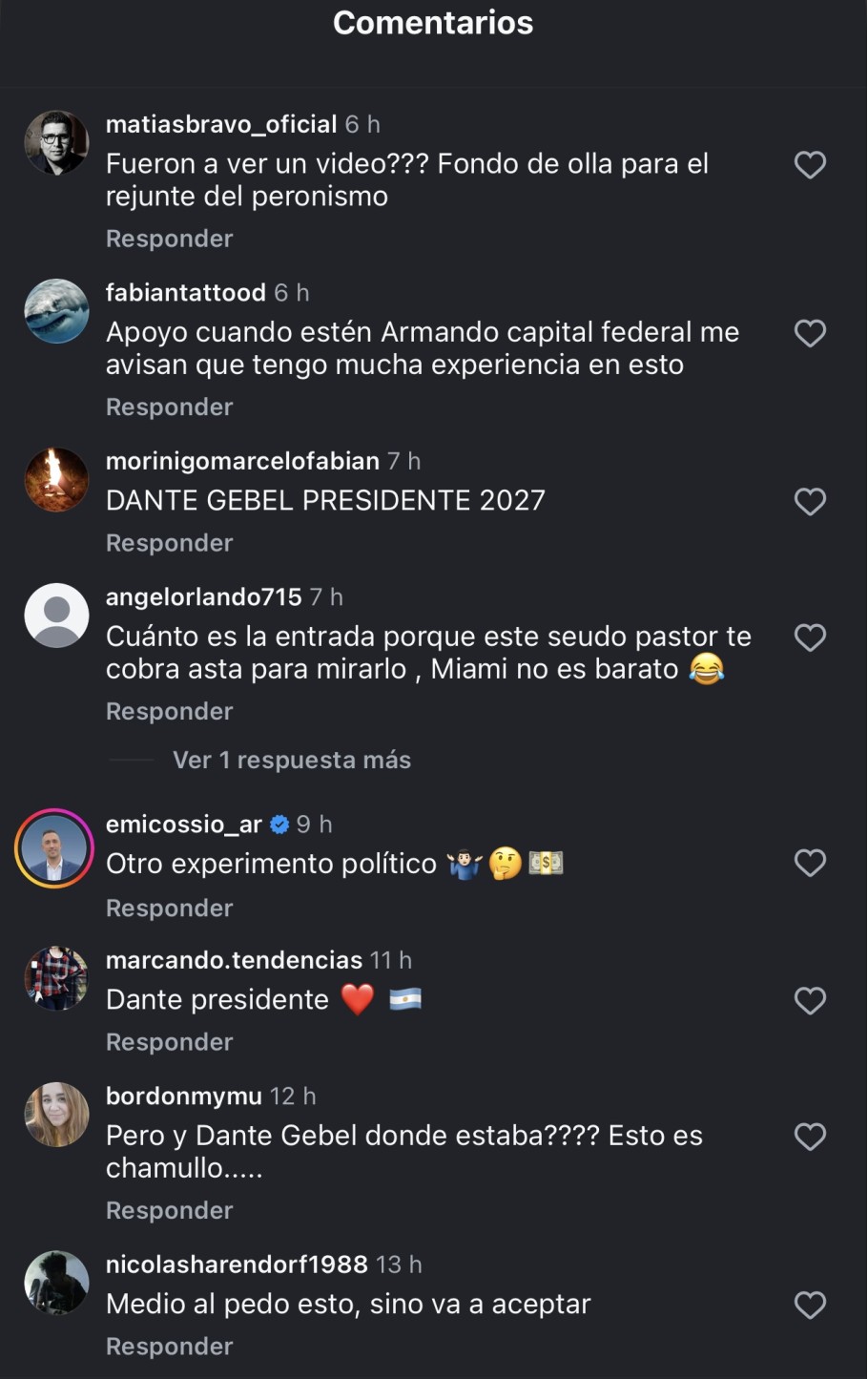Expand 'Ver 1 respuesta más'

click(x=291, y=760)
